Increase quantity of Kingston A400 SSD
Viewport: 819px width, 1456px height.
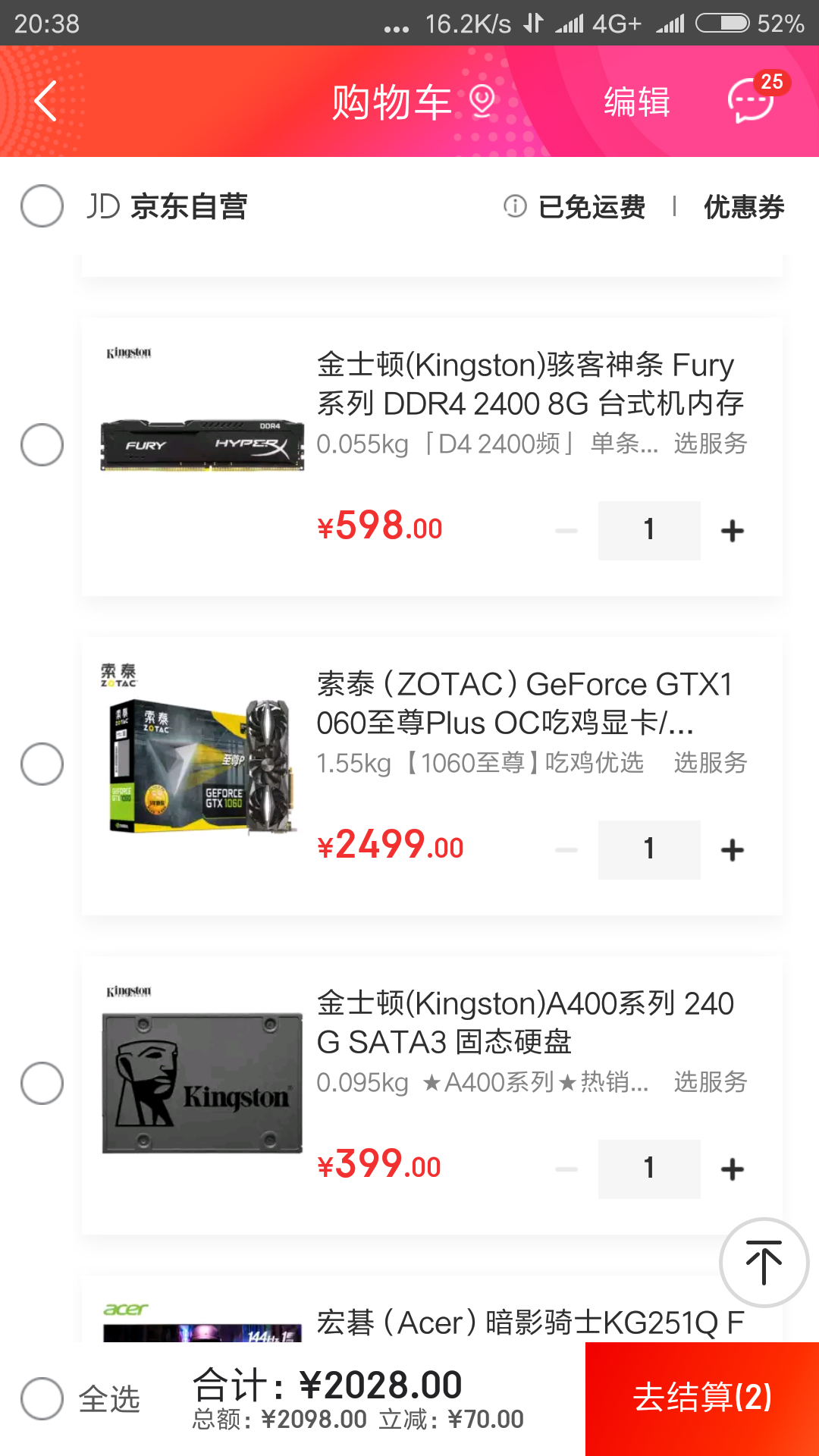coord(732,1169)
